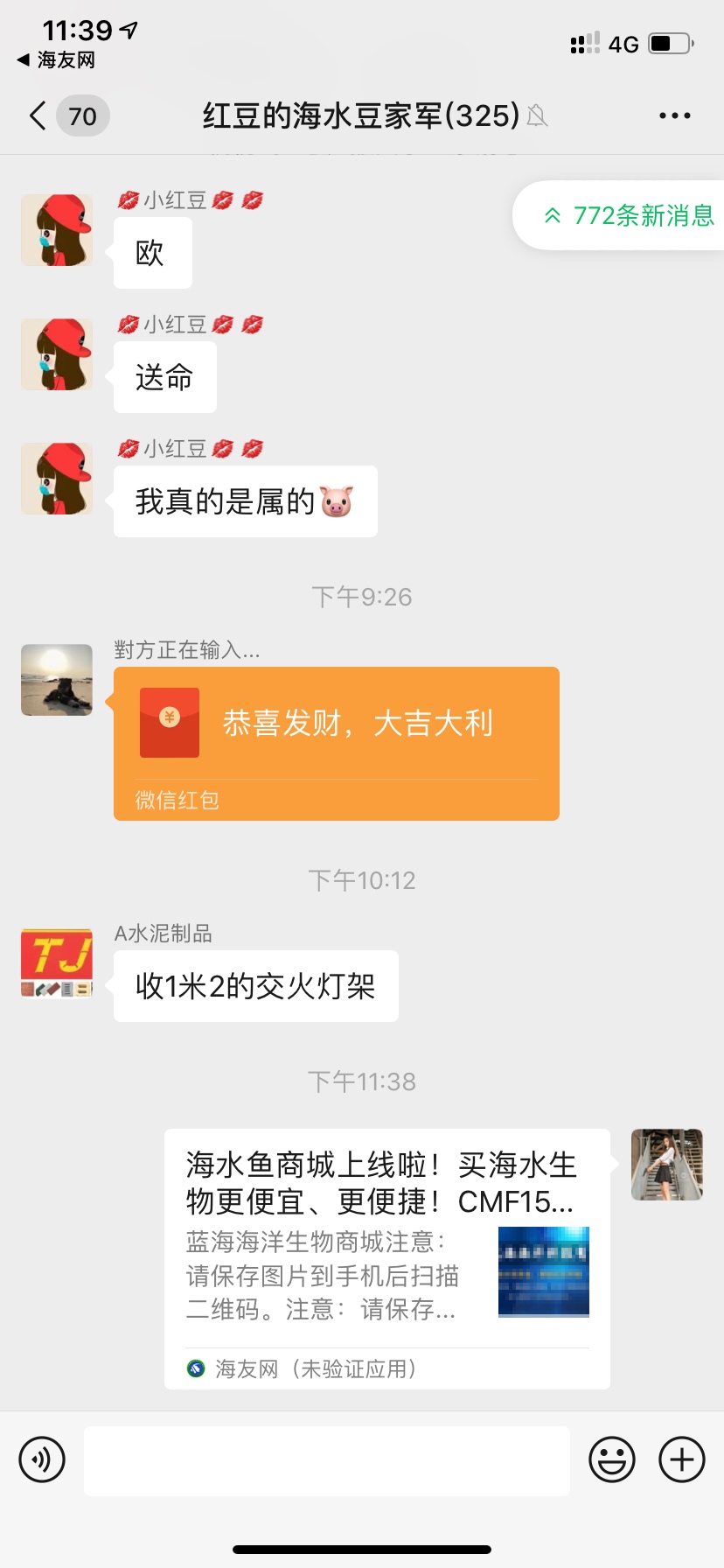Image resolution: width=724 pixels, height=1568 pixels.
Task: Switch to voice message input
Action: pos(42,1459)
